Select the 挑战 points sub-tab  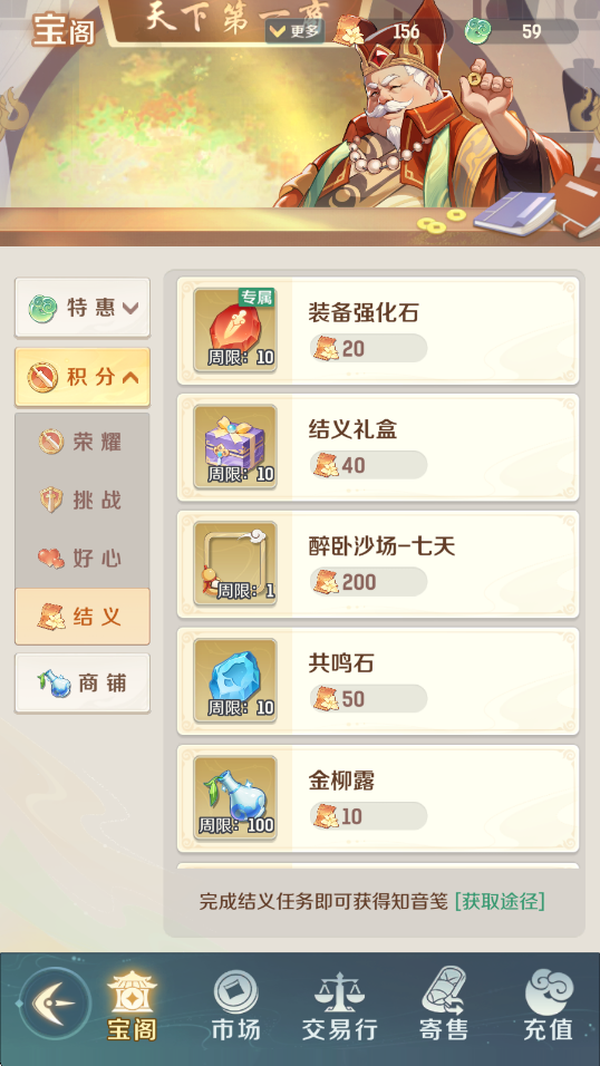[82, 500]
